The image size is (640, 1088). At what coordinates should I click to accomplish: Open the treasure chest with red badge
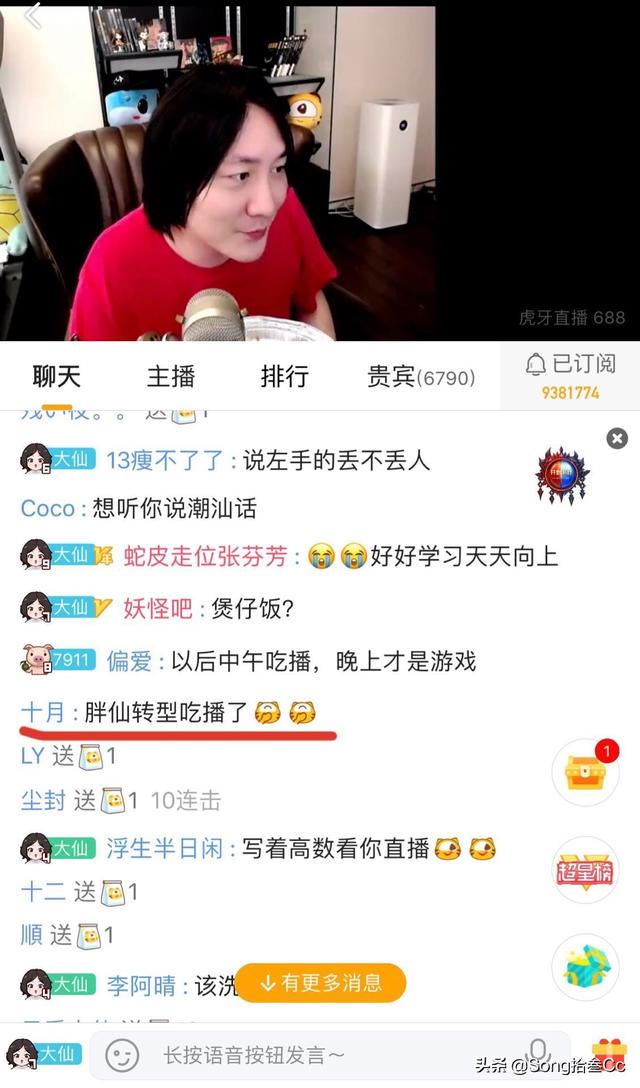(586, 773)
